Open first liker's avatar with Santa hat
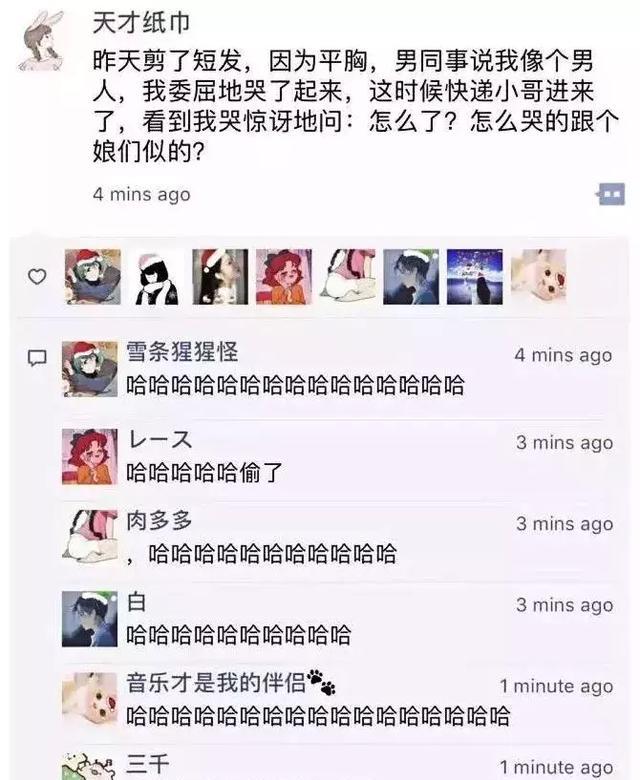This screenshot has height=780, width=640. [93, 277]
